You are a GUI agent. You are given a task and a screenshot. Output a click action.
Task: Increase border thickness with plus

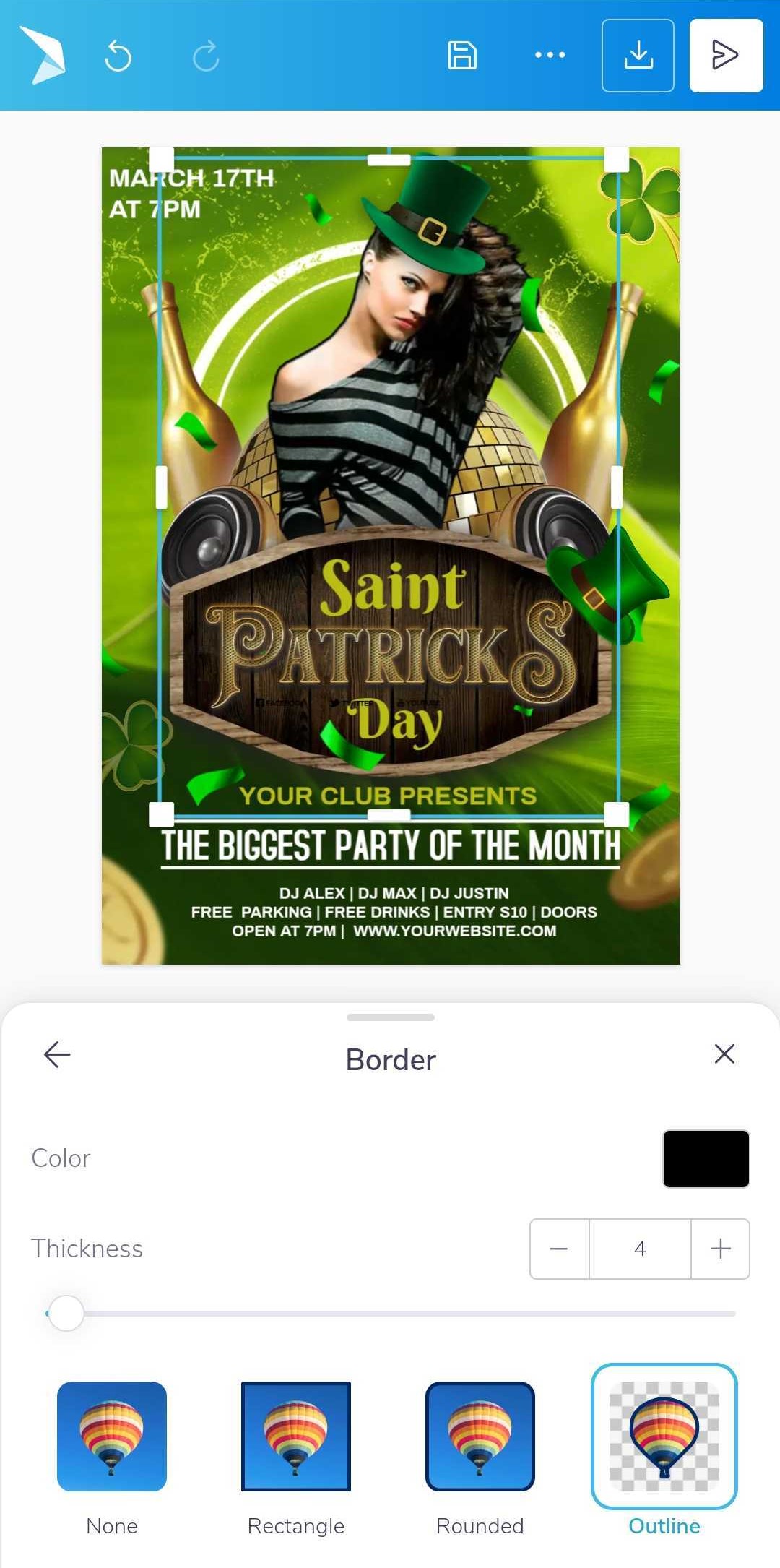pos(721,1249)
